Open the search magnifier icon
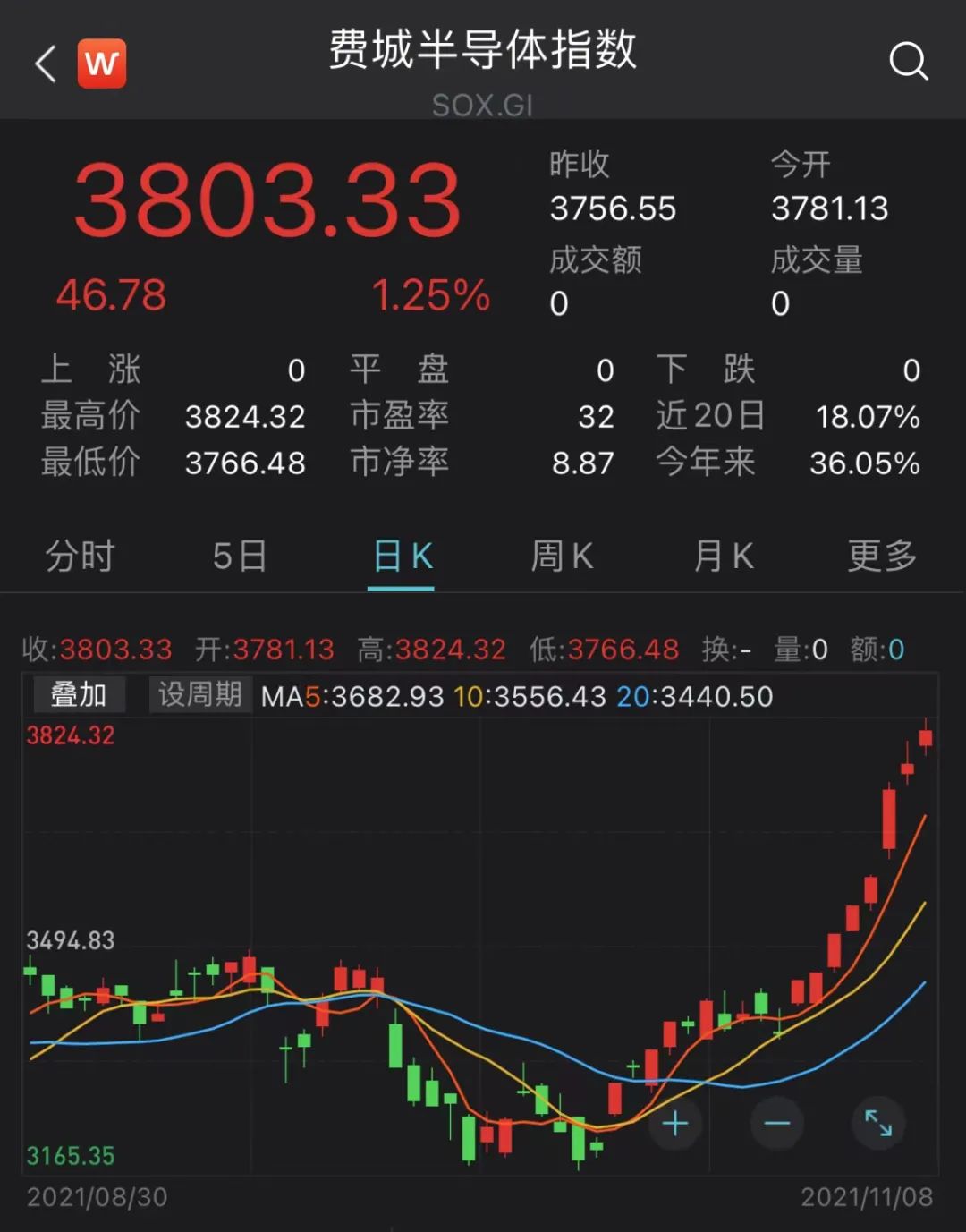This screenshot has width=966, height=1232. 908,62
